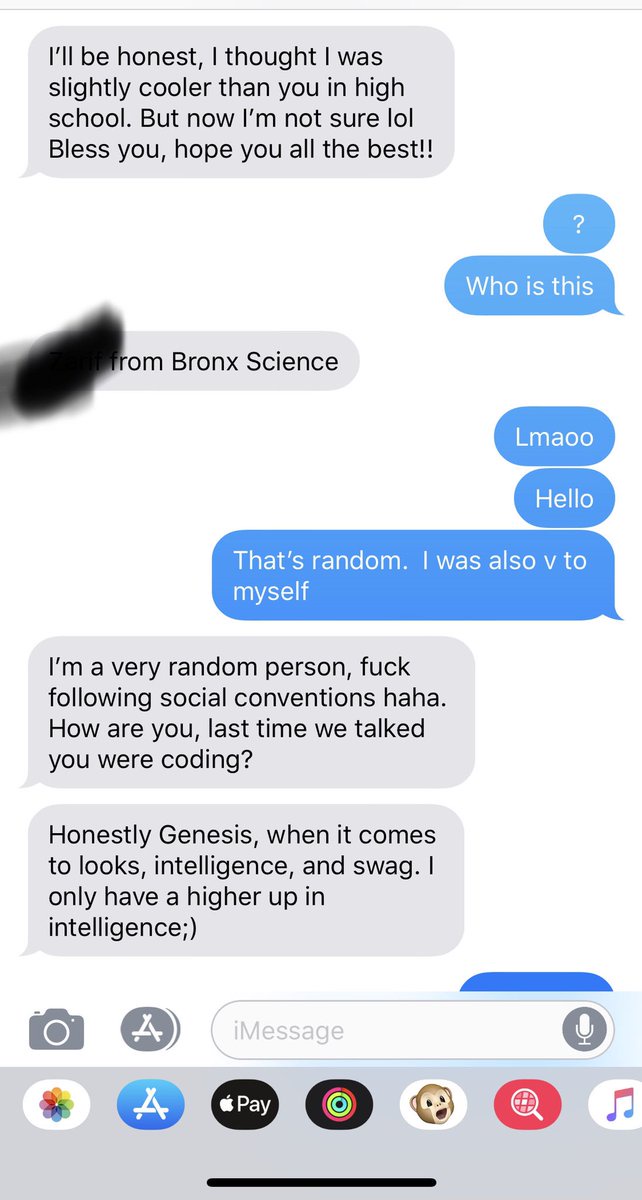
Task: Open the App Store iMessage app
Action: (151, 1105)
